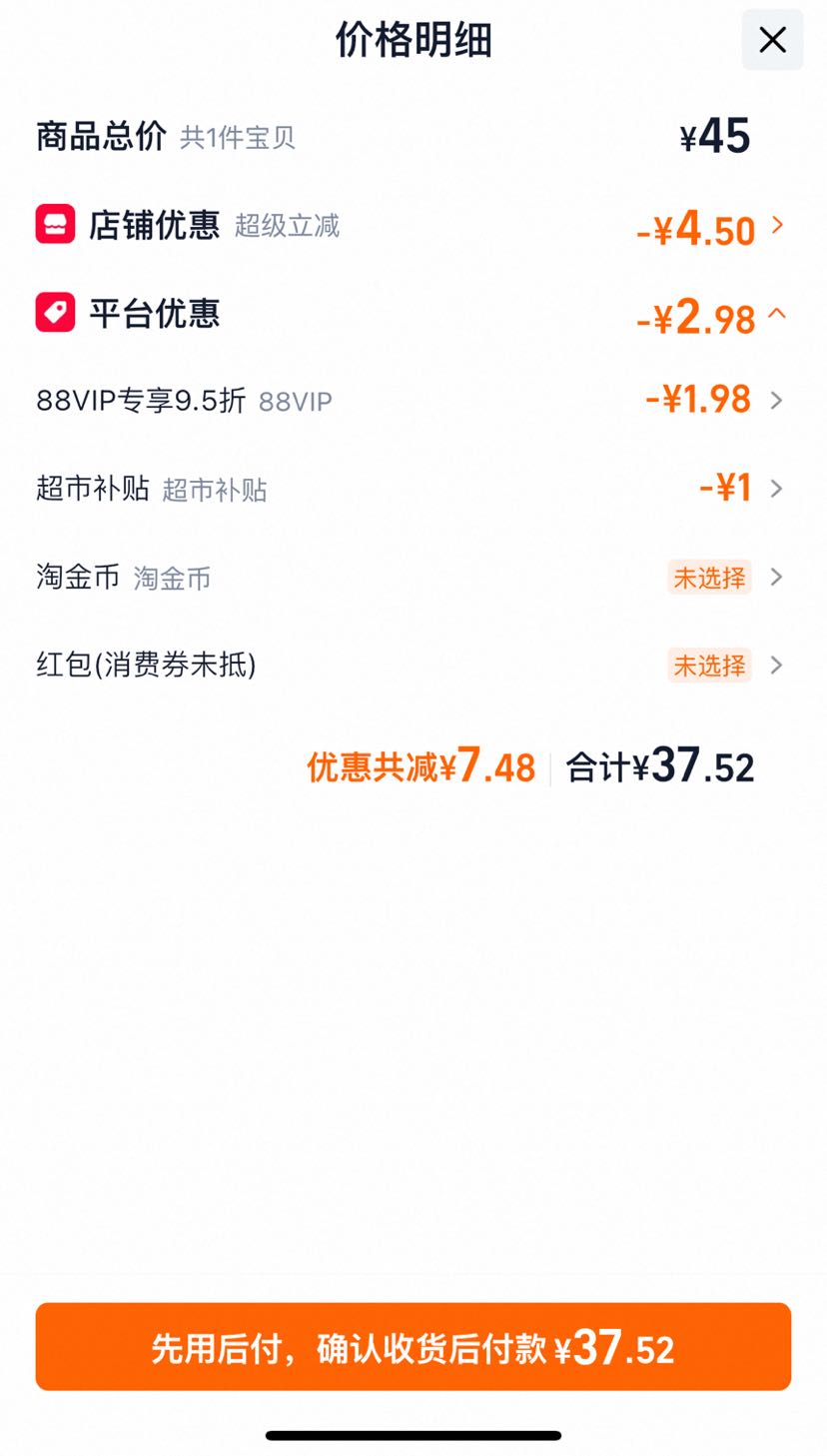Open the 88VIP专享9.5折 discount row

[x=413, y=401]
